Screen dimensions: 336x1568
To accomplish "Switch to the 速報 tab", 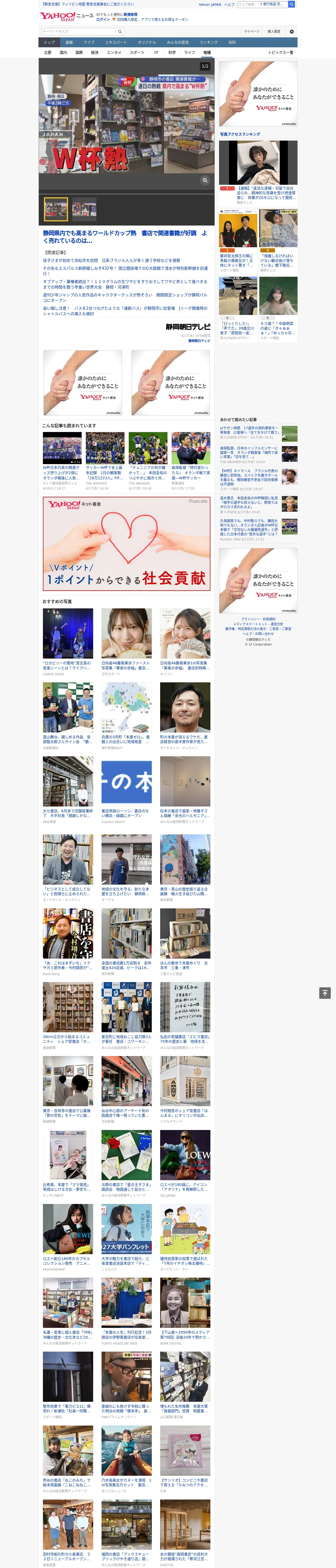I will pyautogui.click(x=69, y=43).
